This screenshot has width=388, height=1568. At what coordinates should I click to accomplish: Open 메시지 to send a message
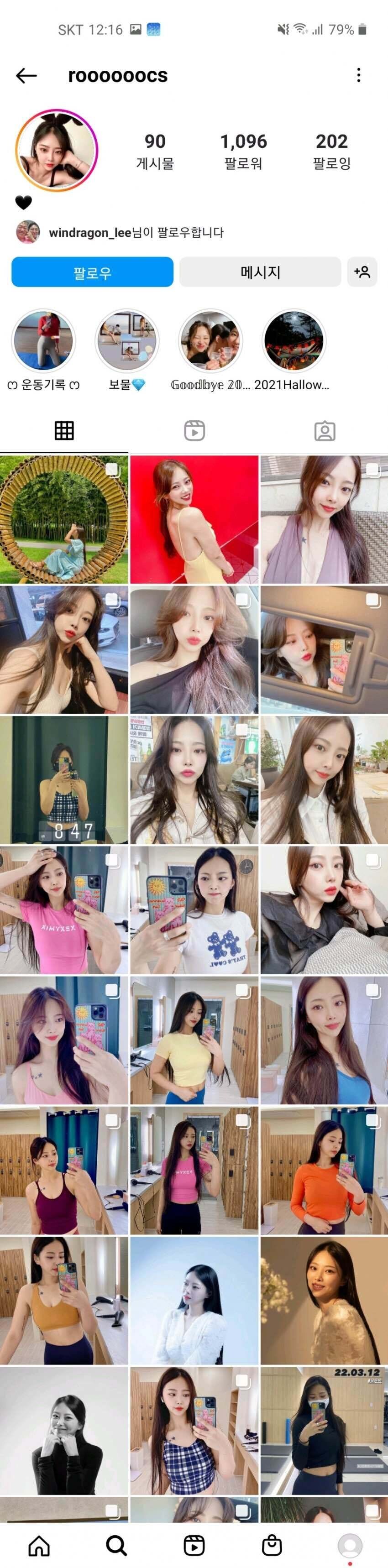260,272
